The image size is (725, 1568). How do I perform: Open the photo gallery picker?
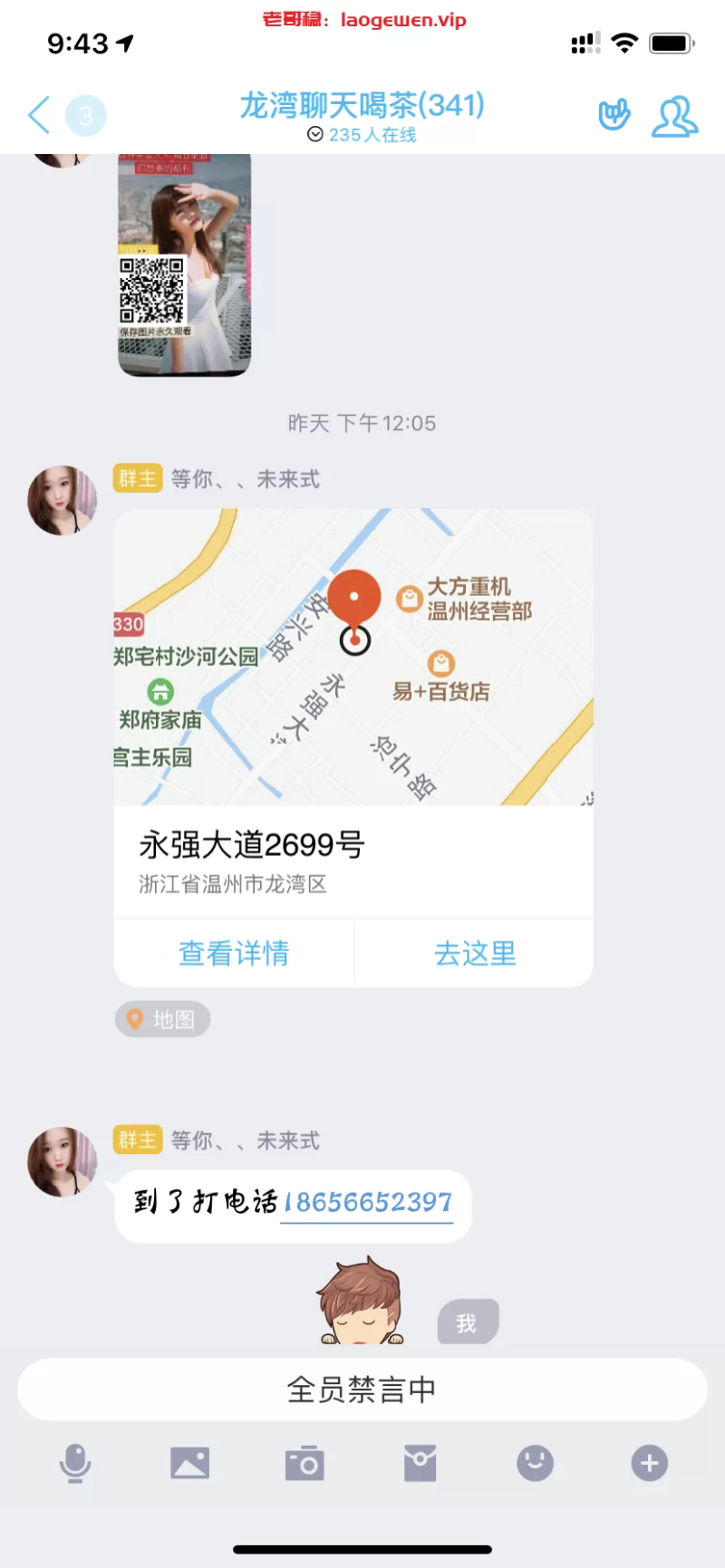[x=189, y=1463]
